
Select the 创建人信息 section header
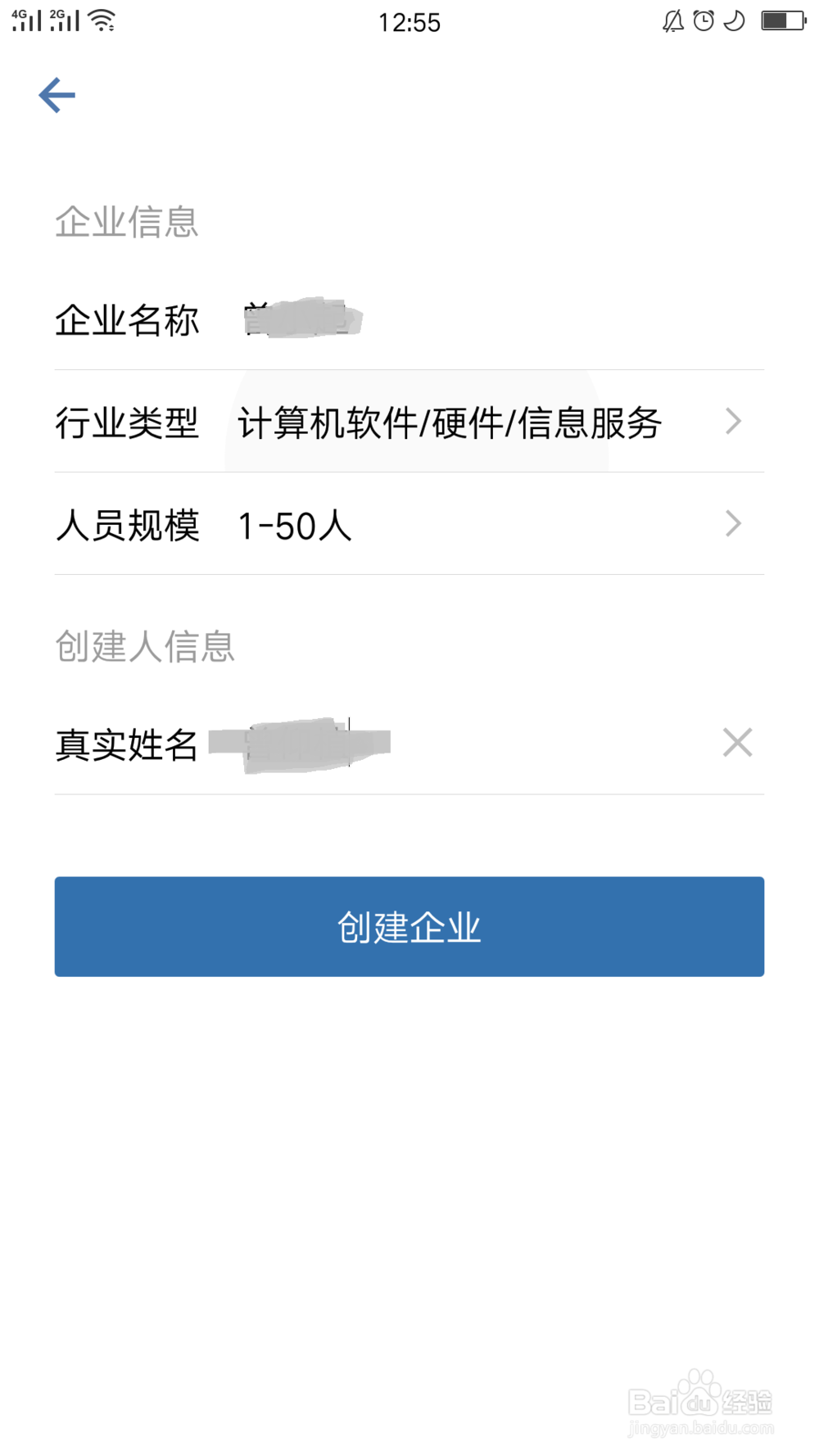tap(145, 647)
